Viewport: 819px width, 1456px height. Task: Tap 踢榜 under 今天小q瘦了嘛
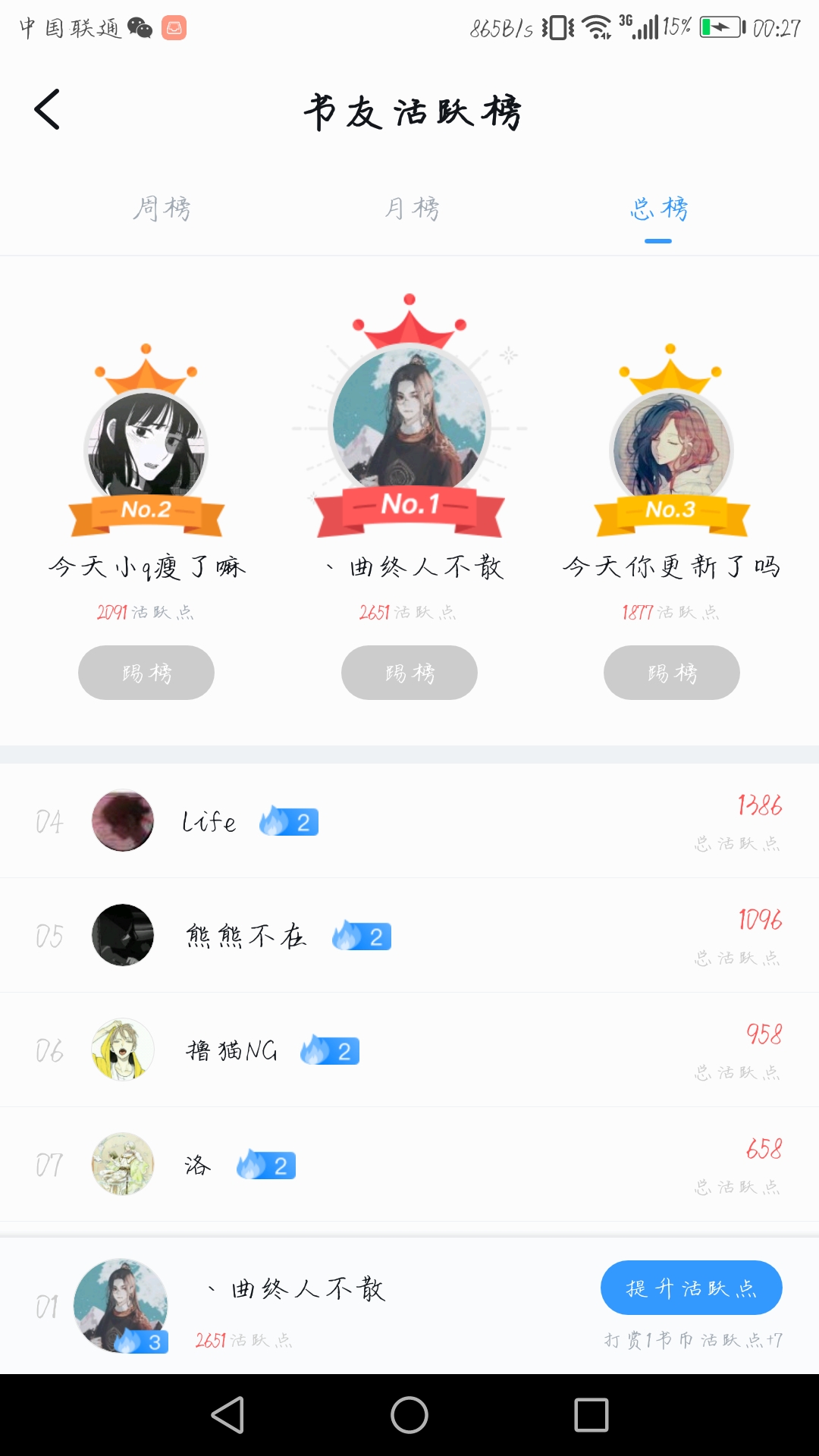point(146,673)
